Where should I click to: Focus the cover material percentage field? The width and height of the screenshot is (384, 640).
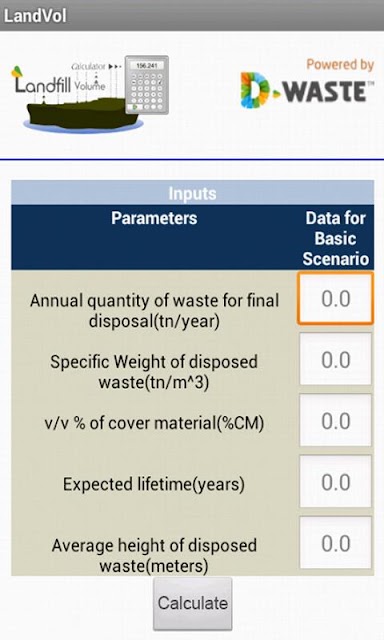(x=335, y=421)
